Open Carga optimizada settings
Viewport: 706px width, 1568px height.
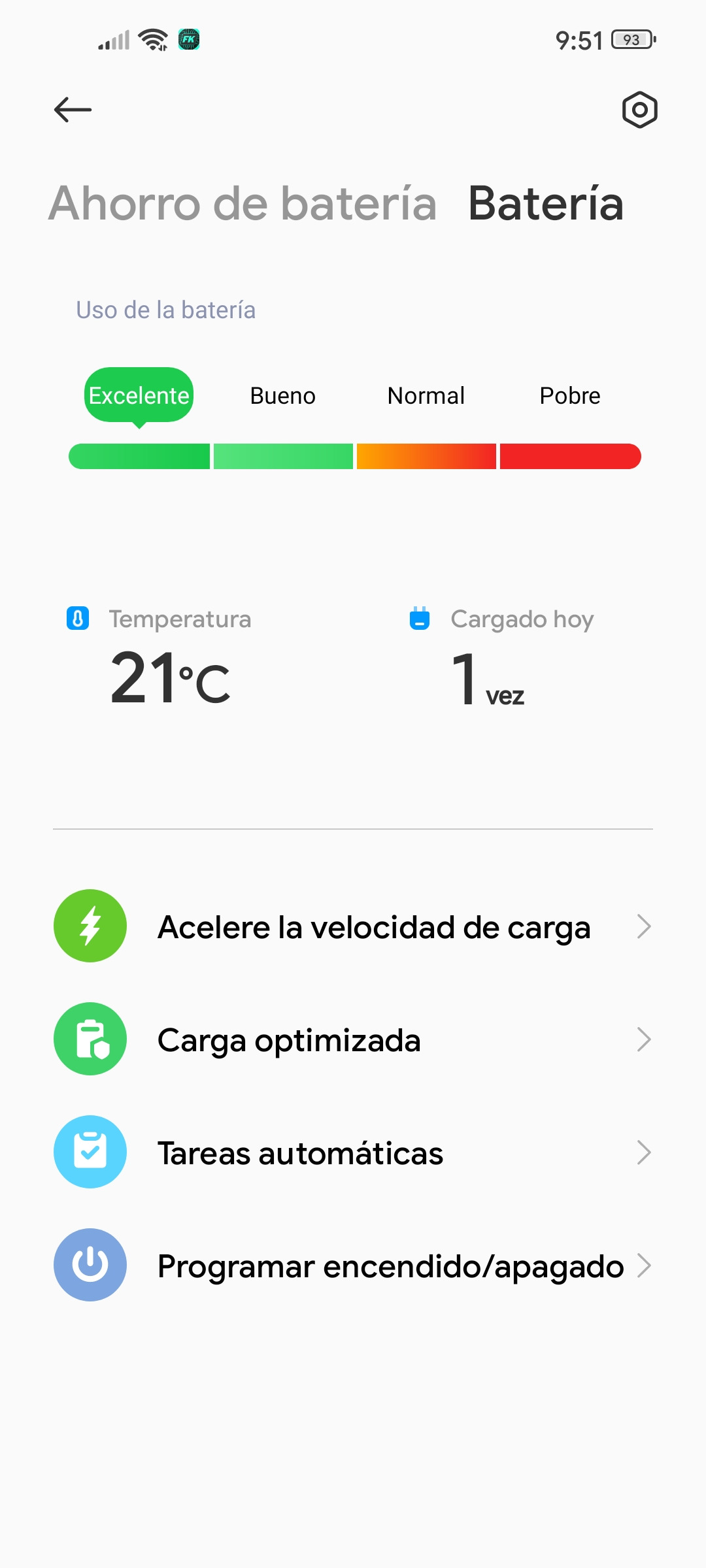pos(353,1039)
